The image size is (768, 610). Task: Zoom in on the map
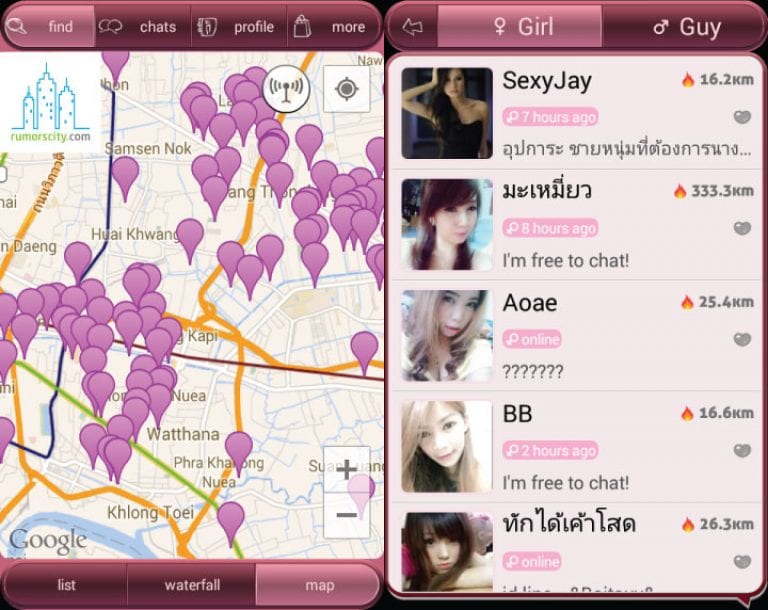[346, 470]
